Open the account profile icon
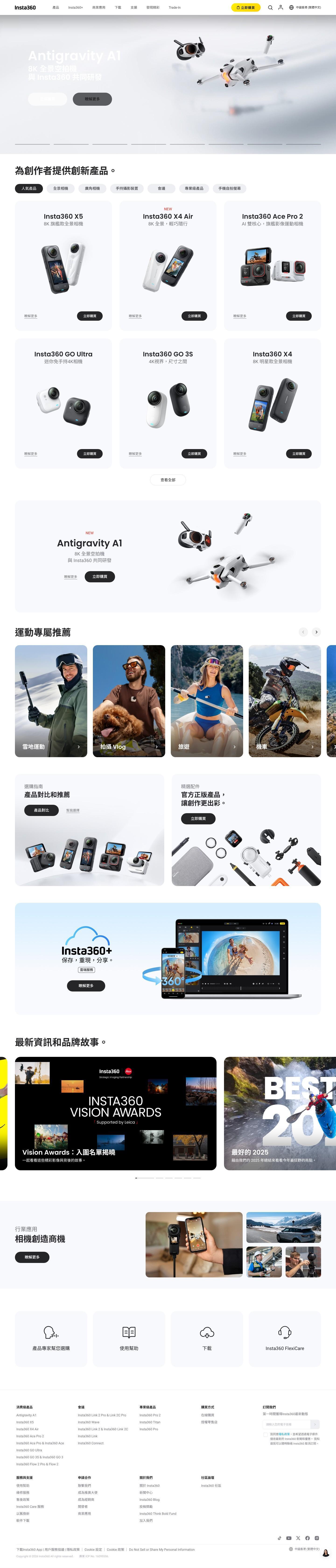The image size is (336, 1568). point(281,7)
